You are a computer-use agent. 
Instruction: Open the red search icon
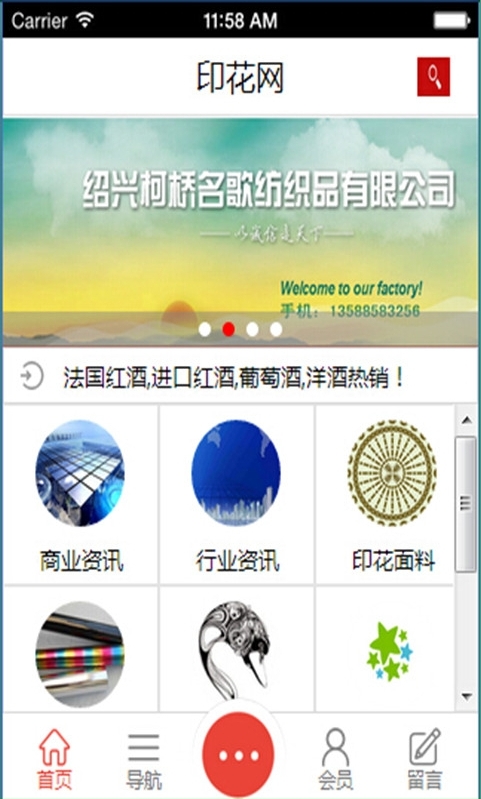point(433,76)
